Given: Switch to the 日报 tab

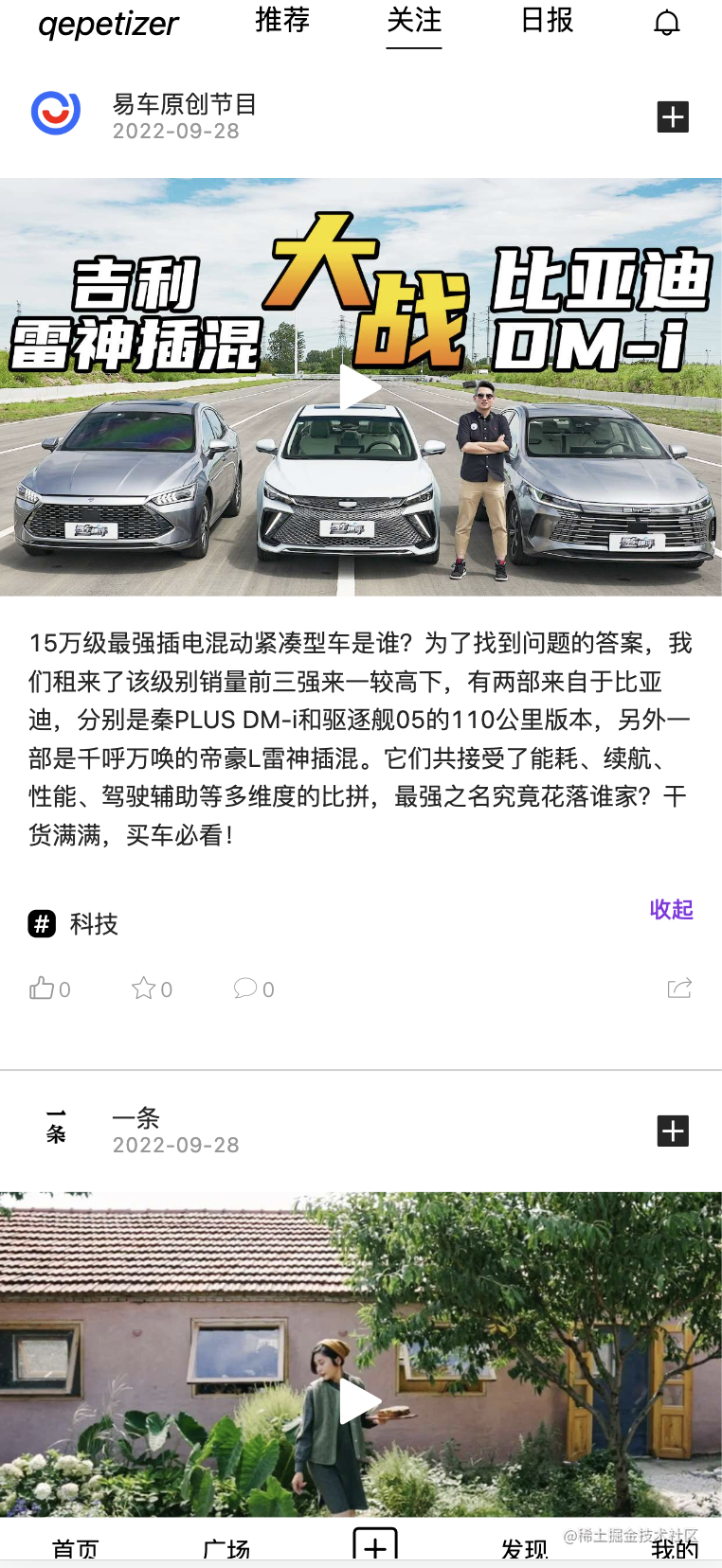Looking at the screenshot, I should (x=547, y=20).
